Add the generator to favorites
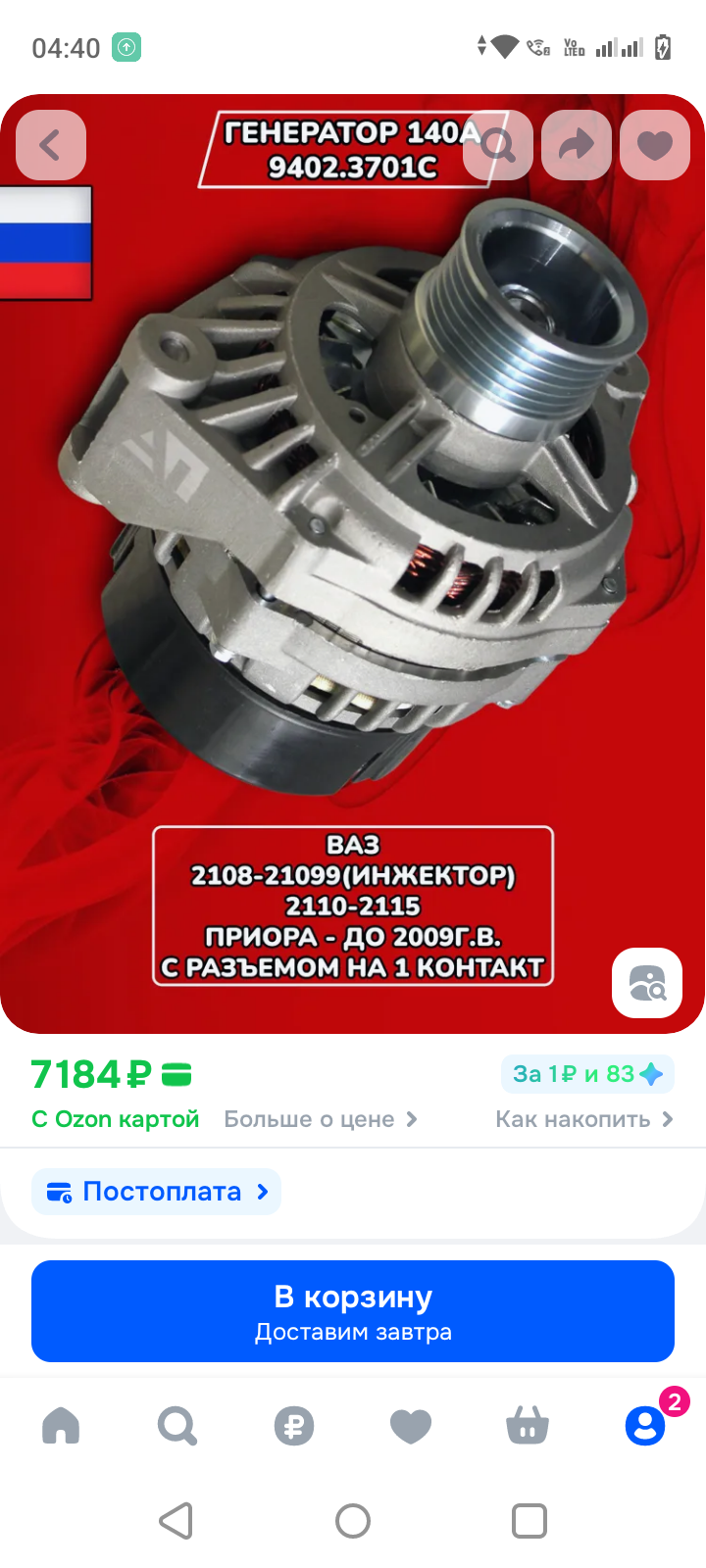The image size is (706, 1568). click(655, 145)
